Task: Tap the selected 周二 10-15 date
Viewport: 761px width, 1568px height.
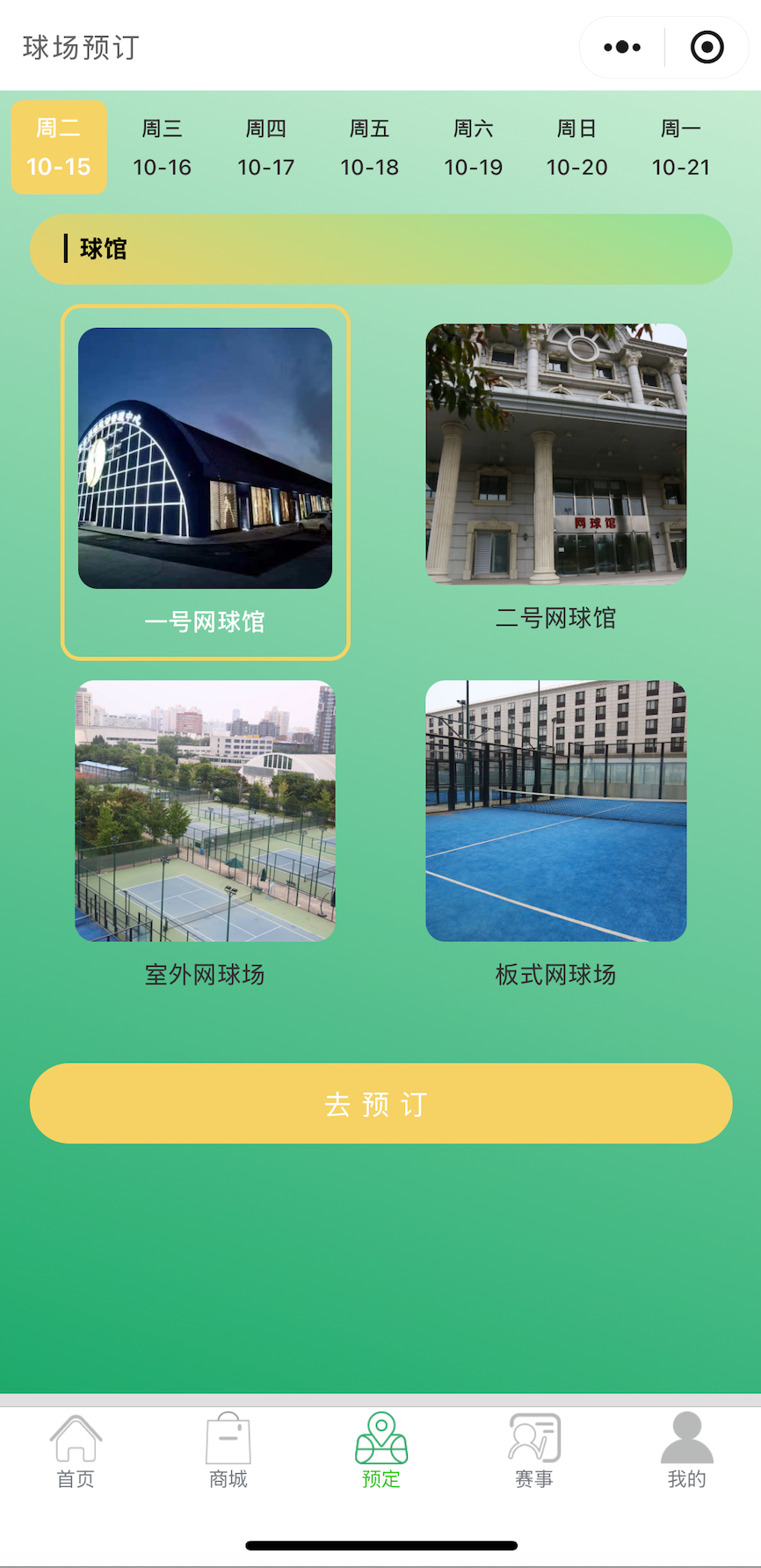Action: 59,148
